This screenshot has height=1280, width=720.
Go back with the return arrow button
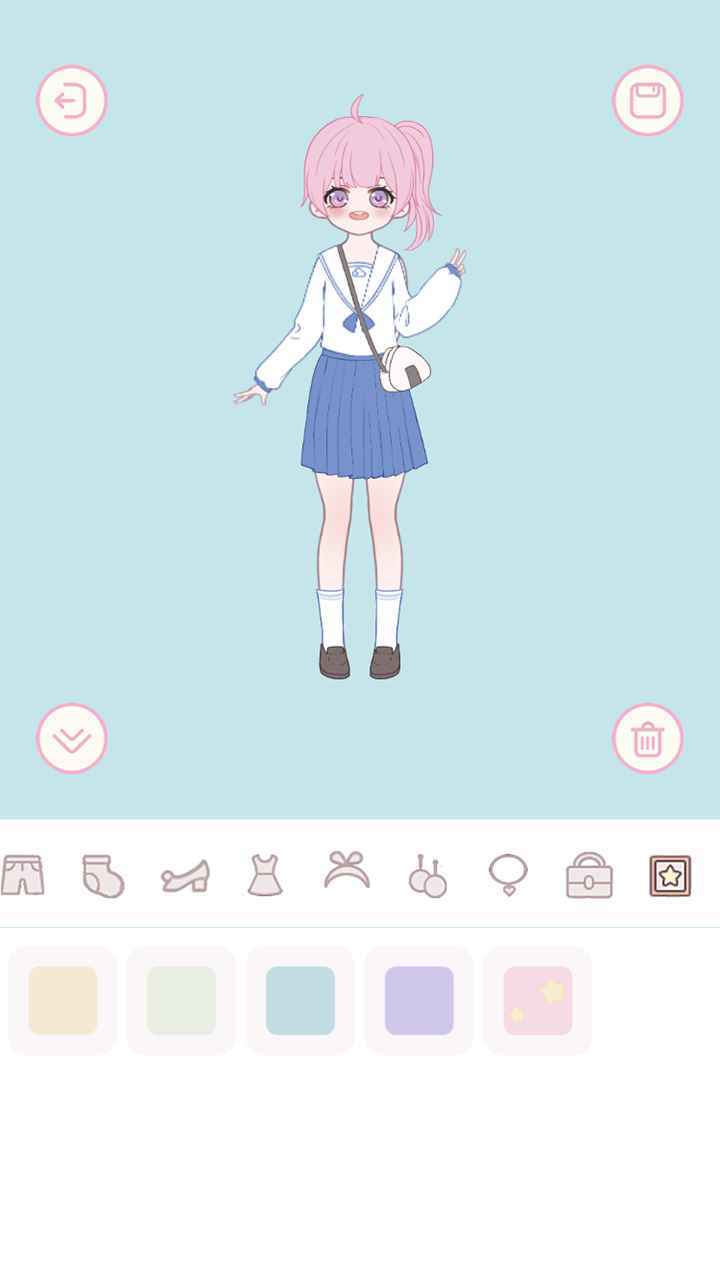click(71, 100)
